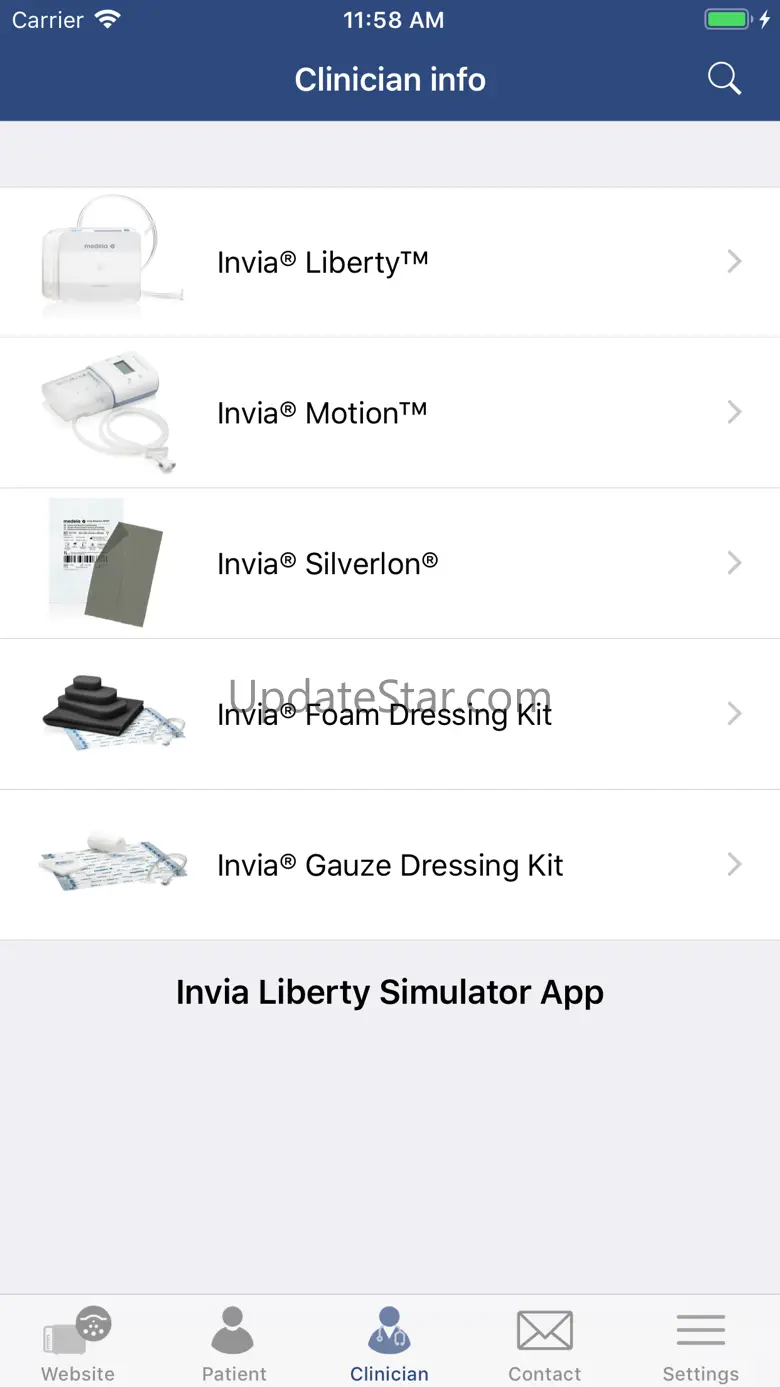Open the Settings tab

point(701,1343)
